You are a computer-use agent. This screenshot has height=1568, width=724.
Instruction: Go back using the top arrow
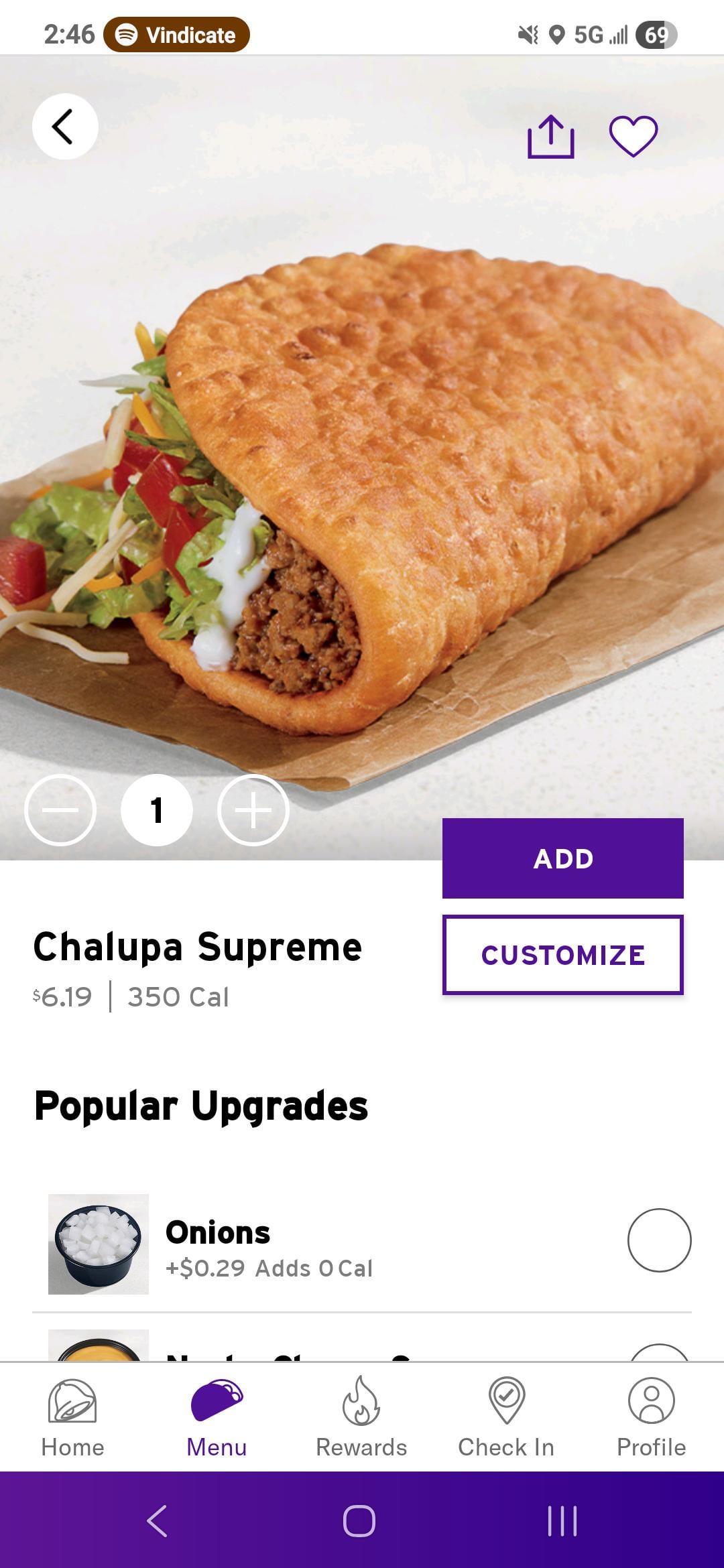tap(65, 127)
